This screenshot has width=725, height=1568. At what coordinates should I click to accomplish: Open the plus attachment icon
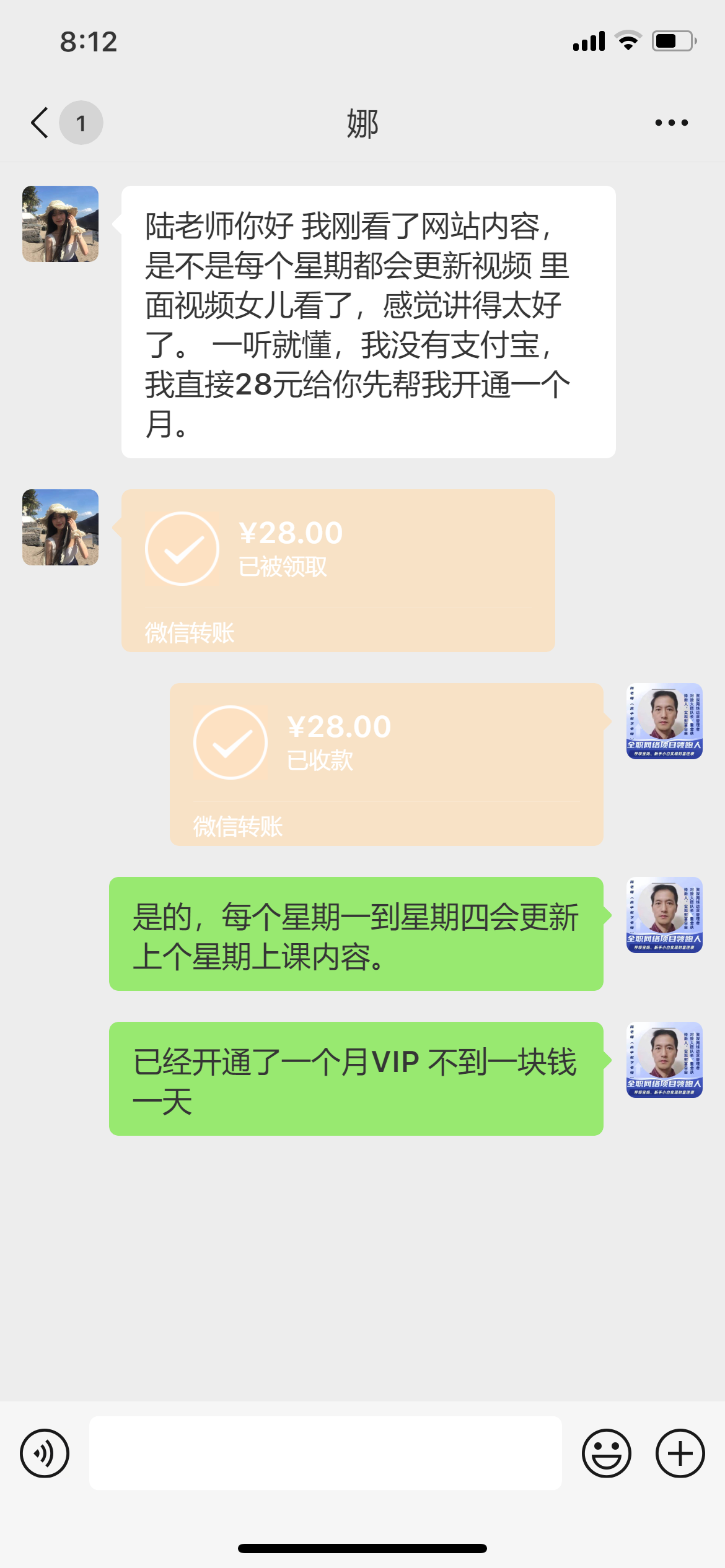click(679, 1452)
